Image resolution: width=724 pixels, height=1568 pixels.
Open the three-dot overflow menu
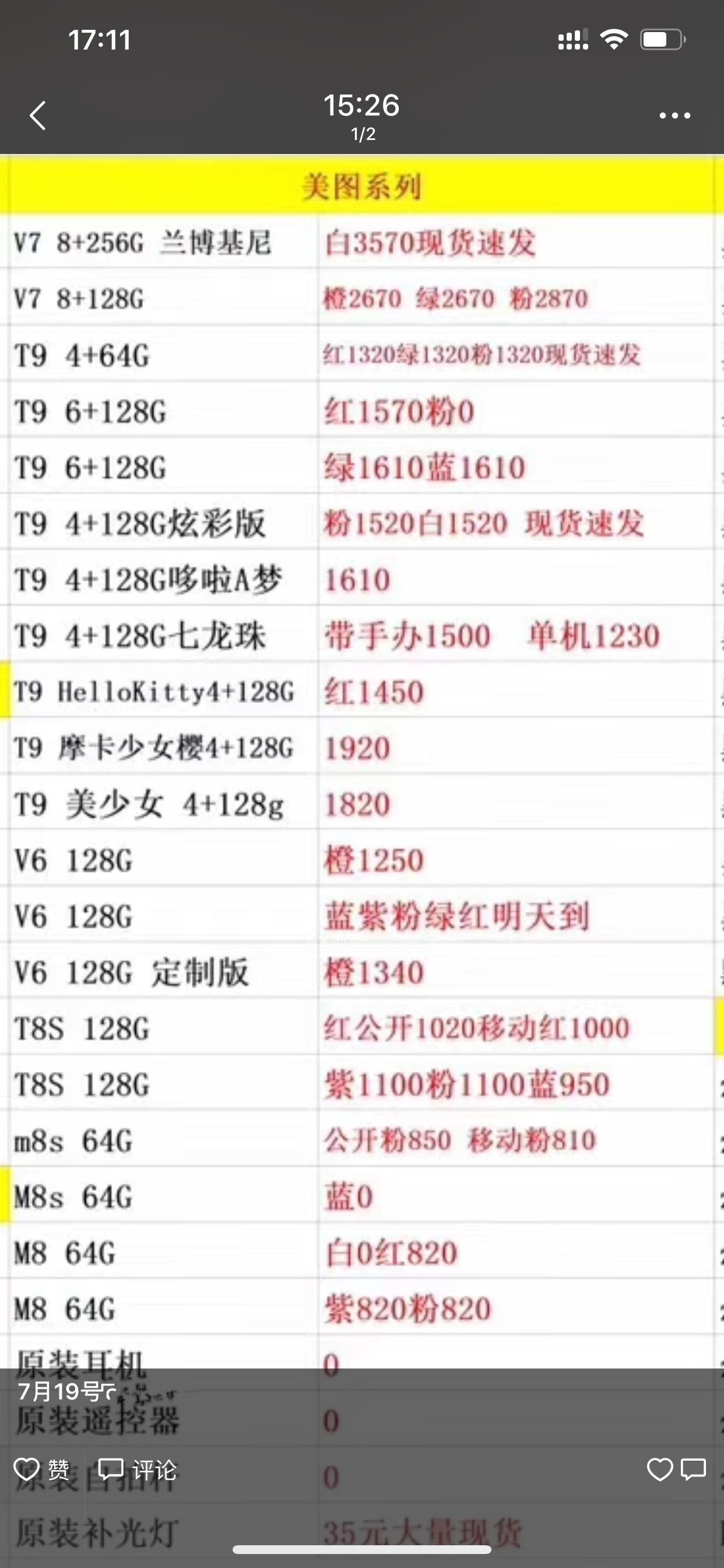[x=674, y=116]
